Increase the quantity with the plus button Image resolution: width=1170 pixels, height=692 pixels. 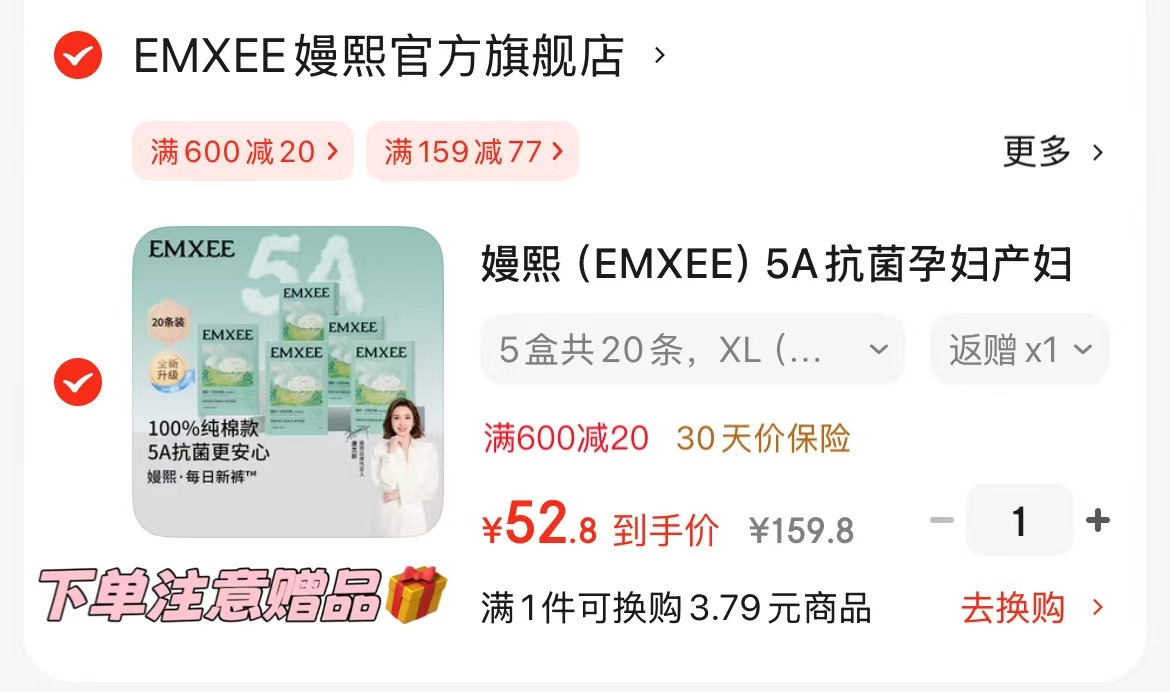click(x=1098, y=521)
